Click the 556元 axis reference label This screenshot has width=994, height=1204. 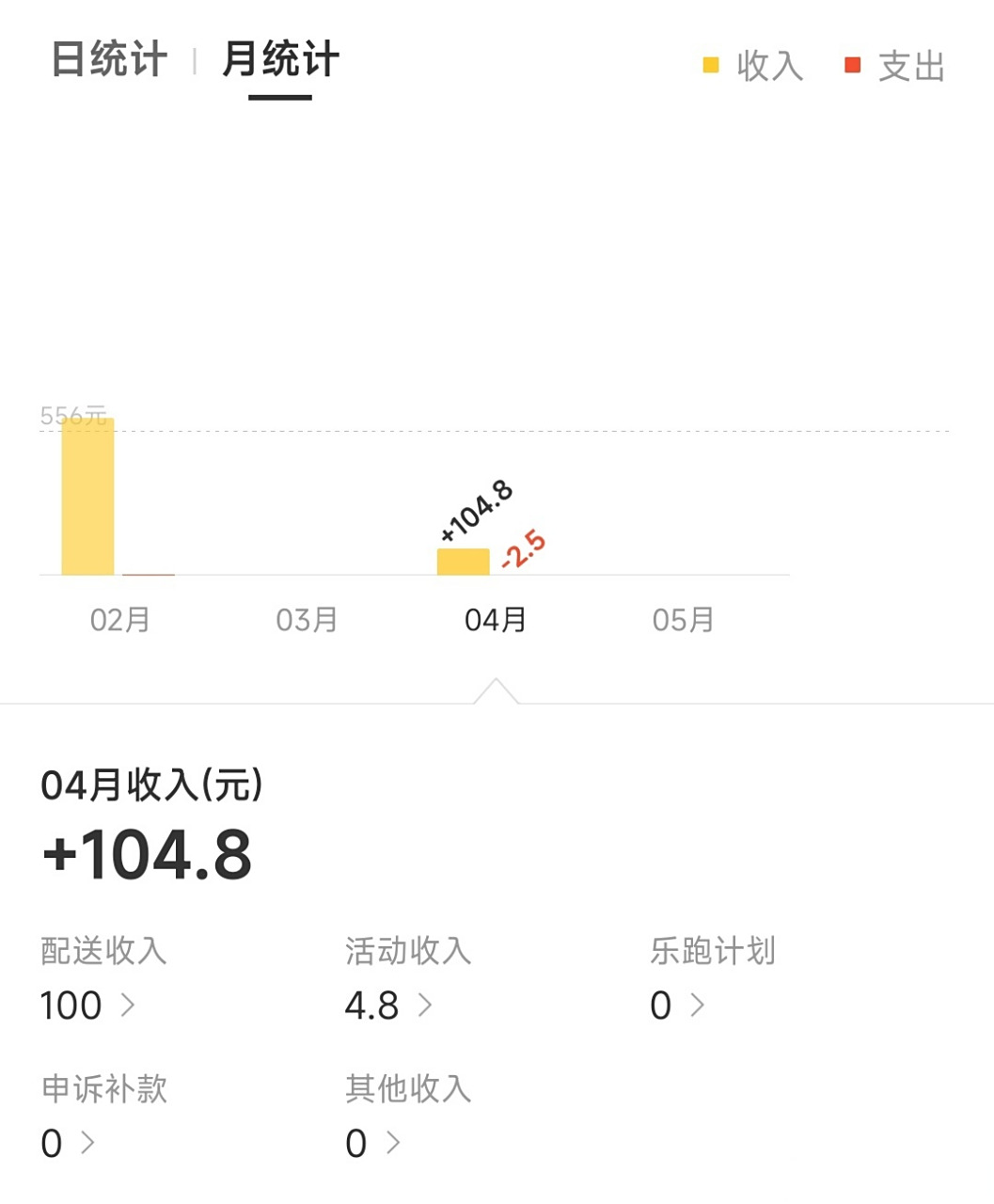pyautogui.click(x=72, y=414)
